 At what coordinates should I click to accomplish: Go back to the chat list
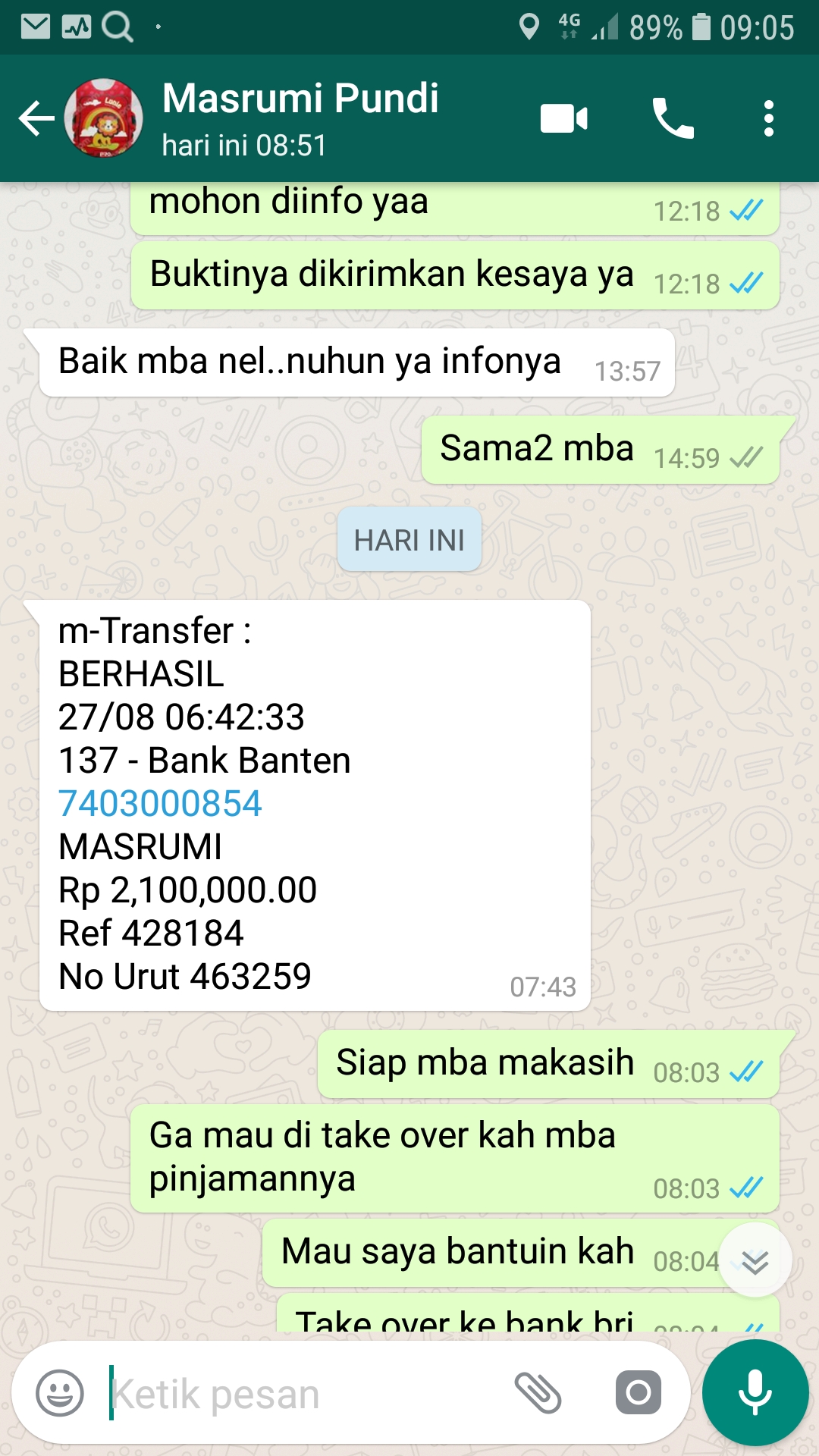point(36,118)
